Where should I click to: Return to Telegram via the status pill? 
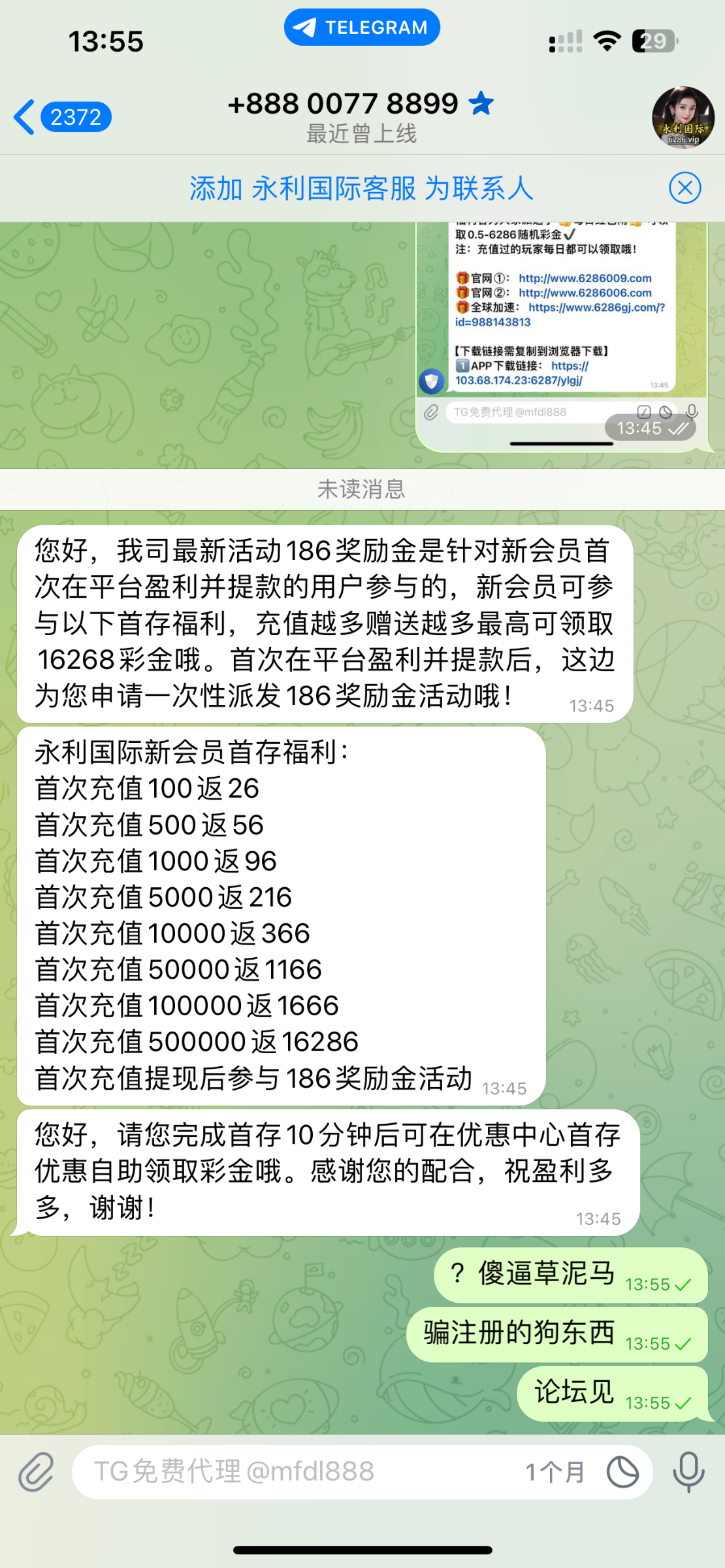tap(362, 27)
